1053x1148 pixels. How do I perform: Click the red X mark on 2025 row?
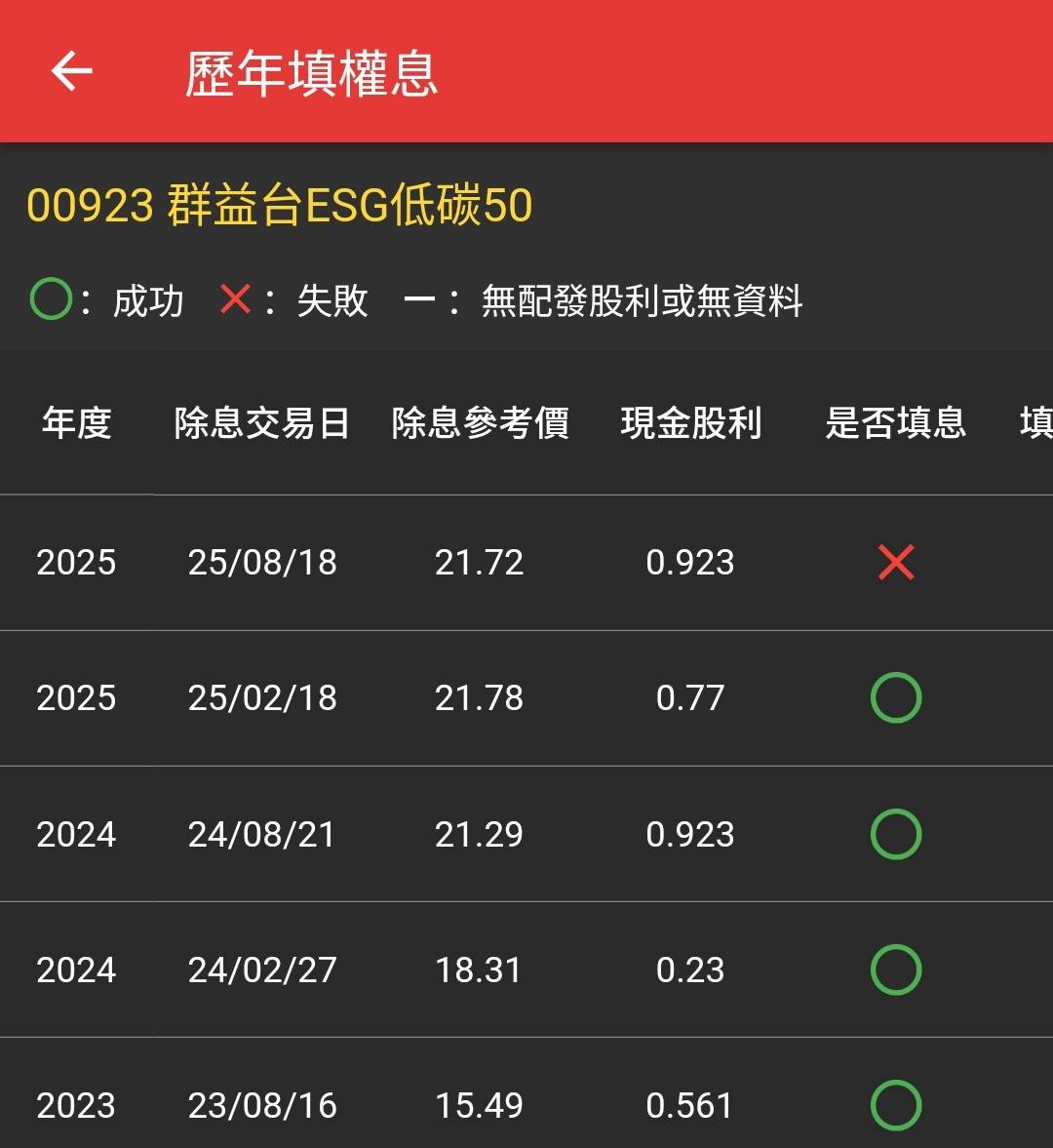[x=894, y=562]
